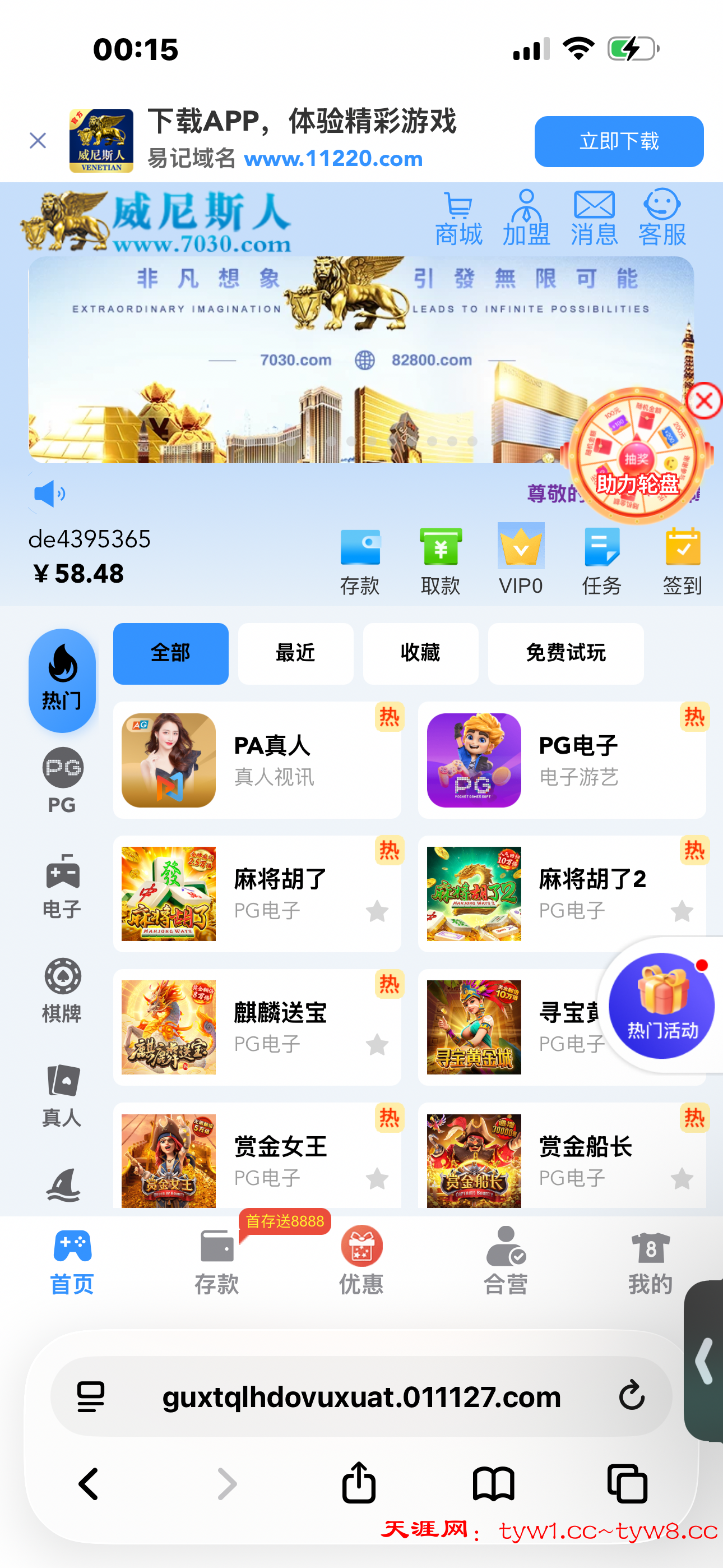Open 消息 messages

(594, 219)
